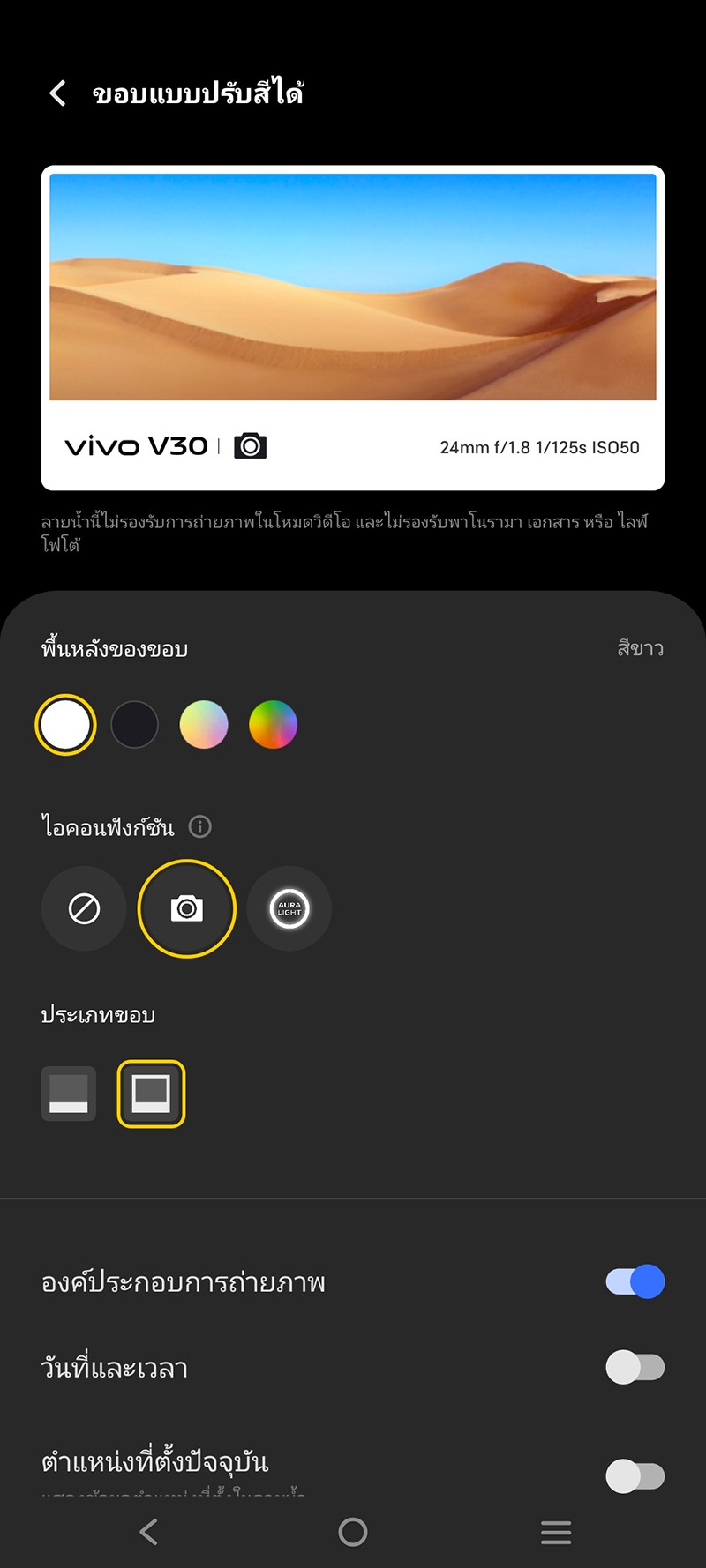This screenshot has height=1568, width=706.
Task: Choose the camera function icon
Action: pos(187,908)
